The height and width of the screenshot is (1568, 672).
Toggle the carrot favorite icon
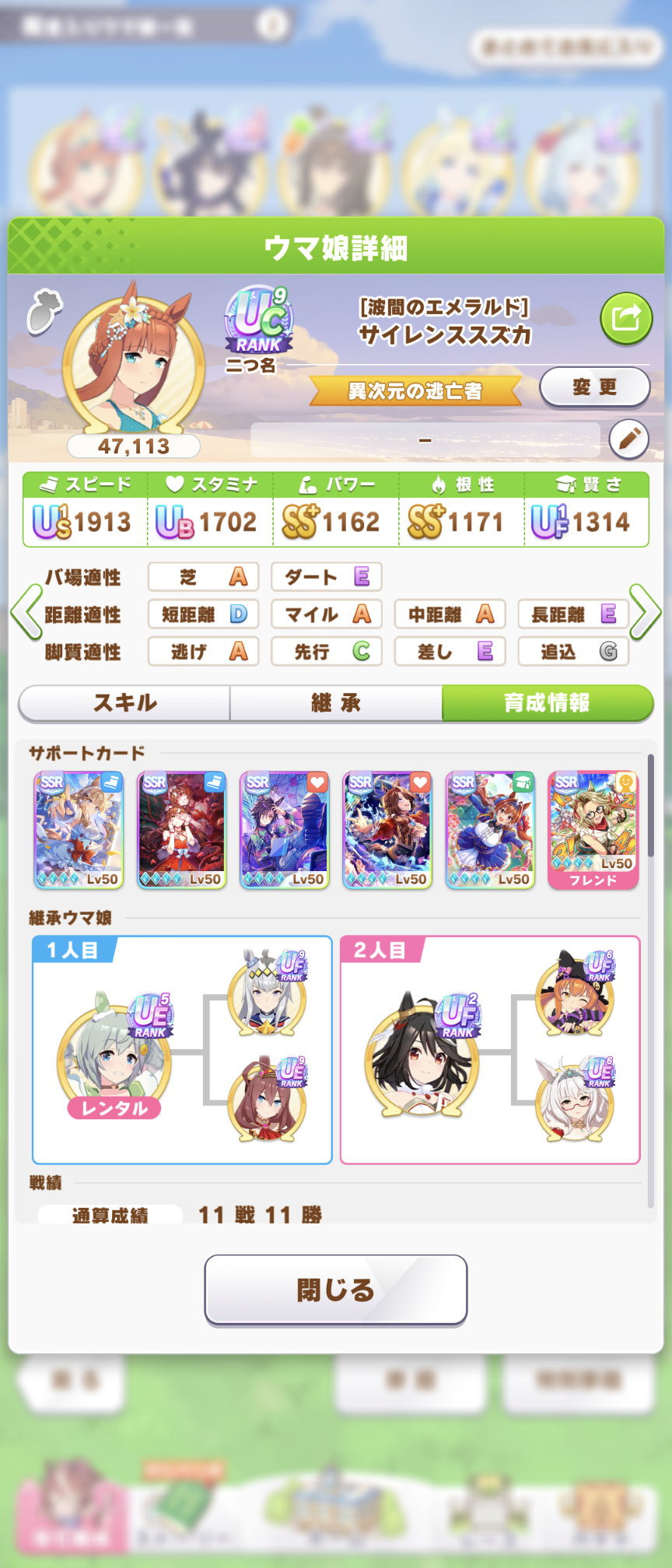point(44,311)
